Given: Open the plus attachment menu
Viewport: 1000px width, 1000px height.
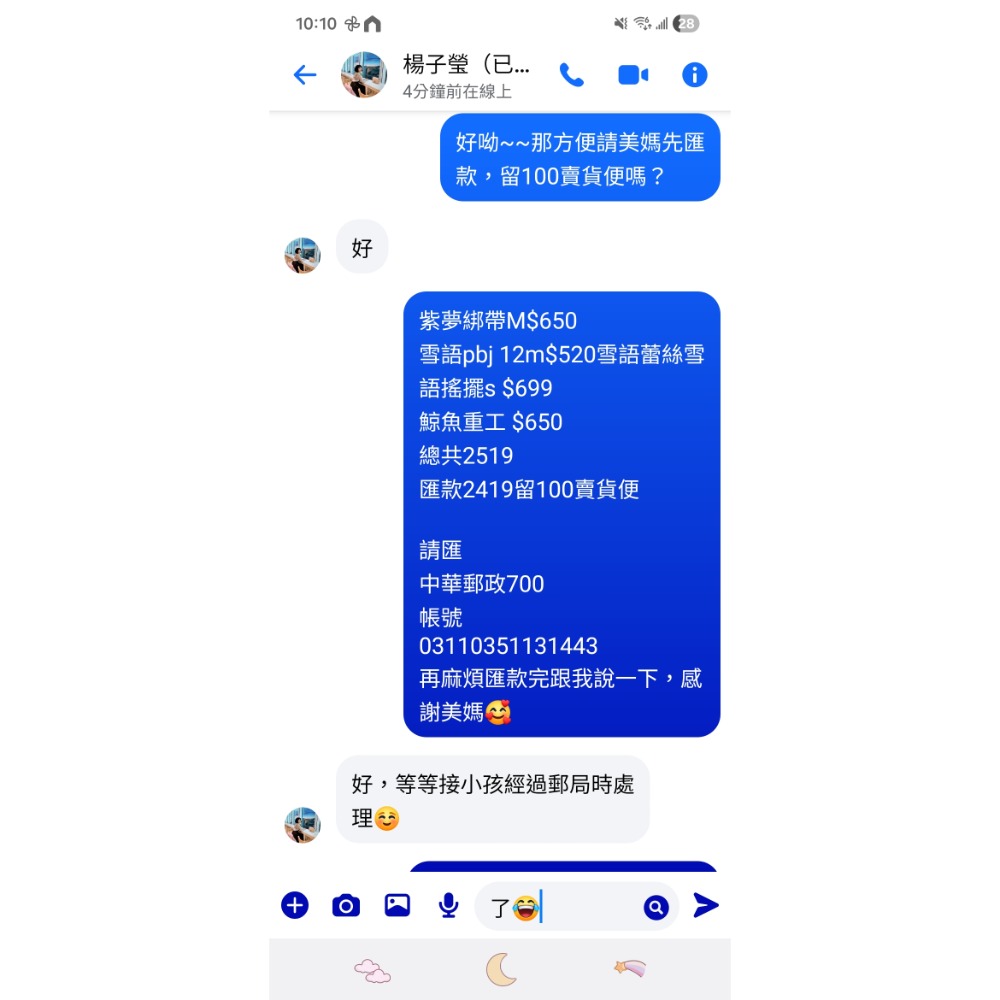Looking at the screenshot, I should tap(294, 906).
